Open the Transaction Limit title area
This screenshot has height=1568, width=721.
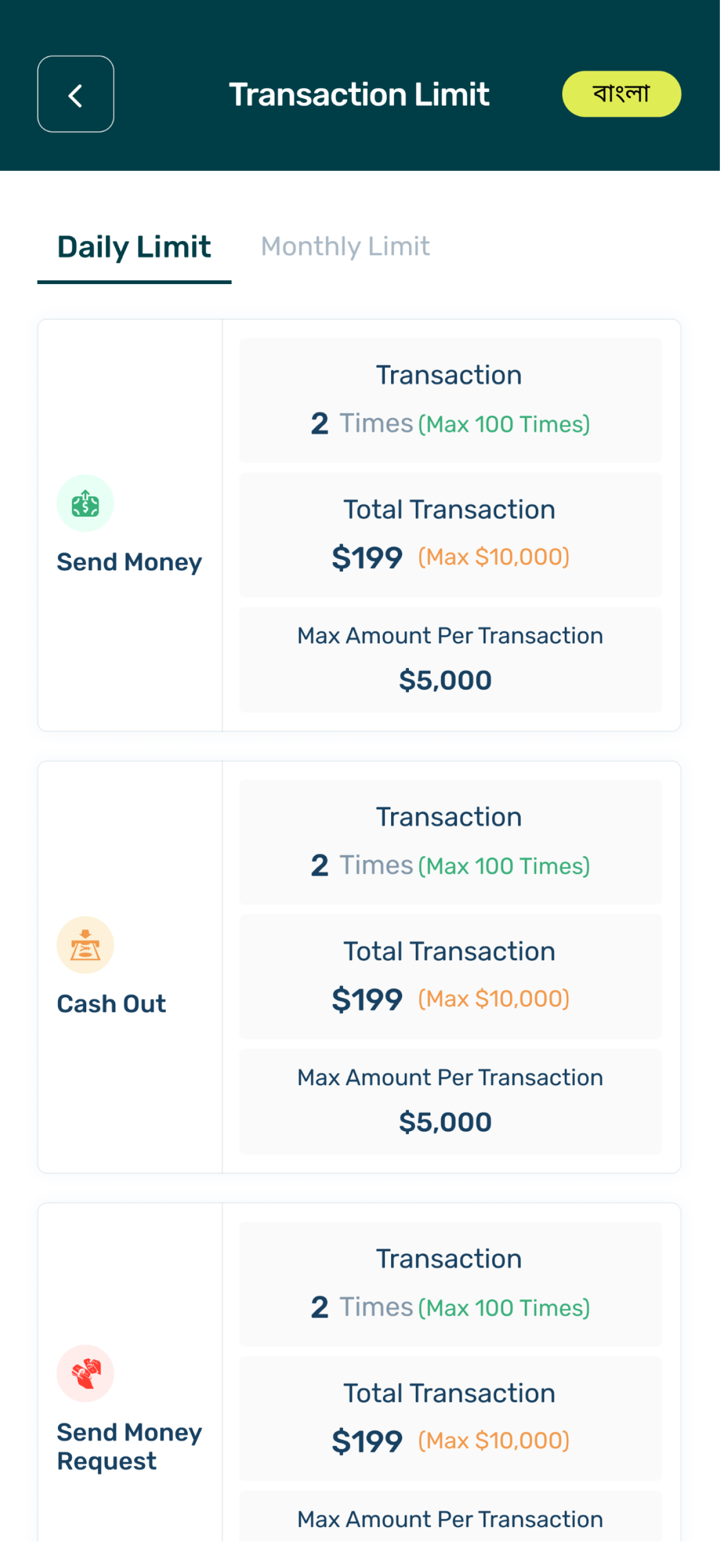click(x=359, y=93)
